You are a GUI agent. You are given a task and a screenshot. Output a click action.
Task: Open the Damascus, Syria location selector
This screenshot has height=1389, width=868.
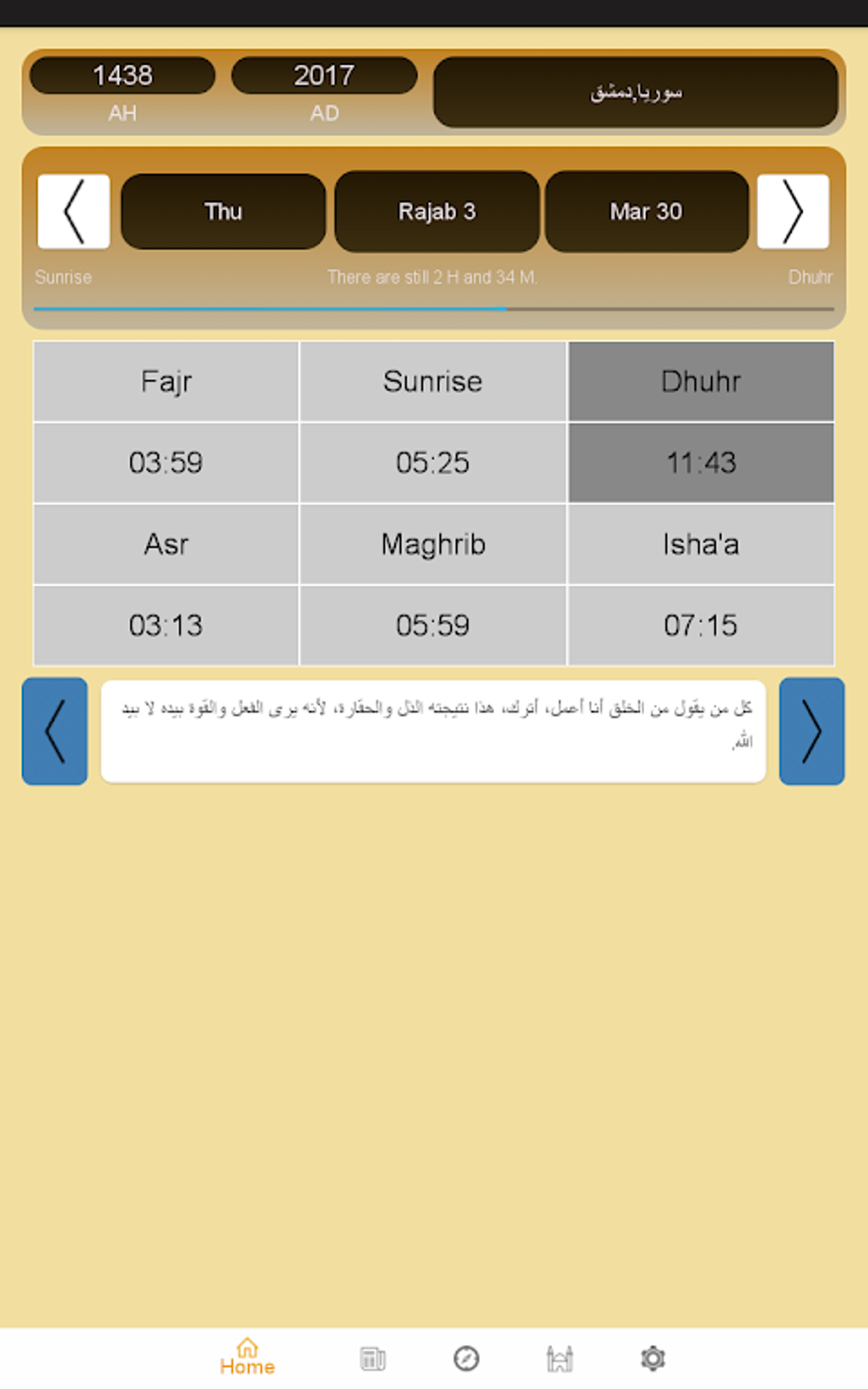[635, 92]
